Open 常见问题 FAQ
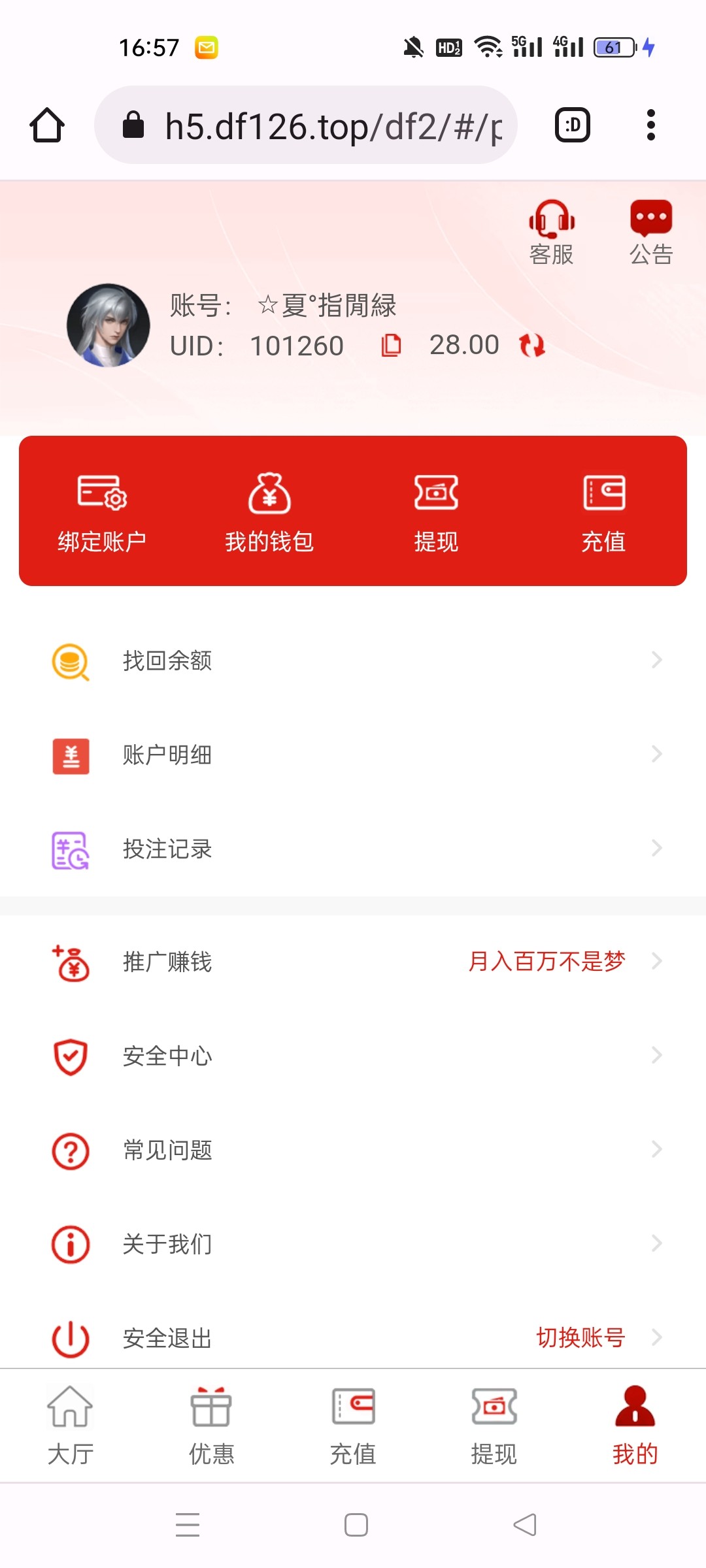The height and width of the screenshot is (1568, 706). [353, 1150]
